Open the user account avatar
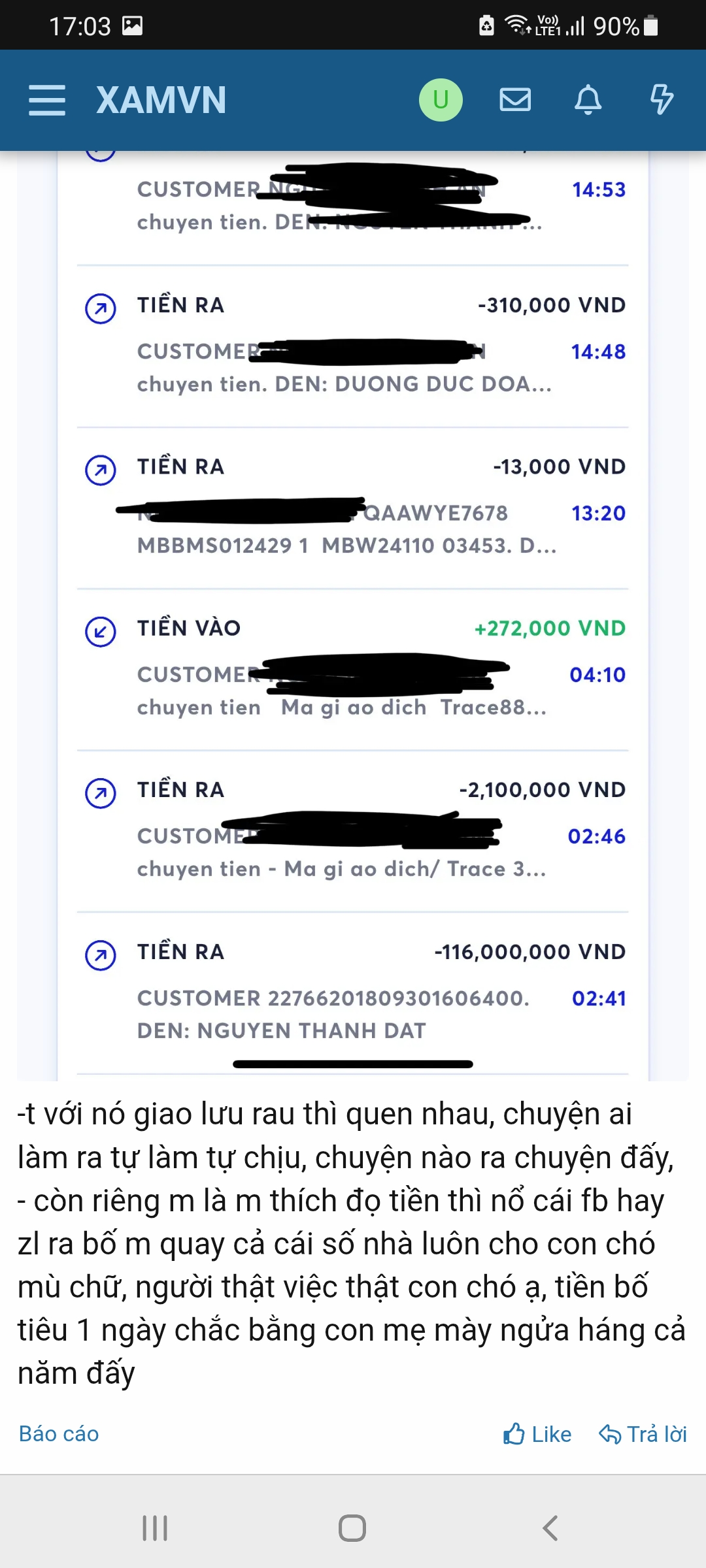Image resolution: width=706 pixels, height=1568 pixels. point(441,100)
